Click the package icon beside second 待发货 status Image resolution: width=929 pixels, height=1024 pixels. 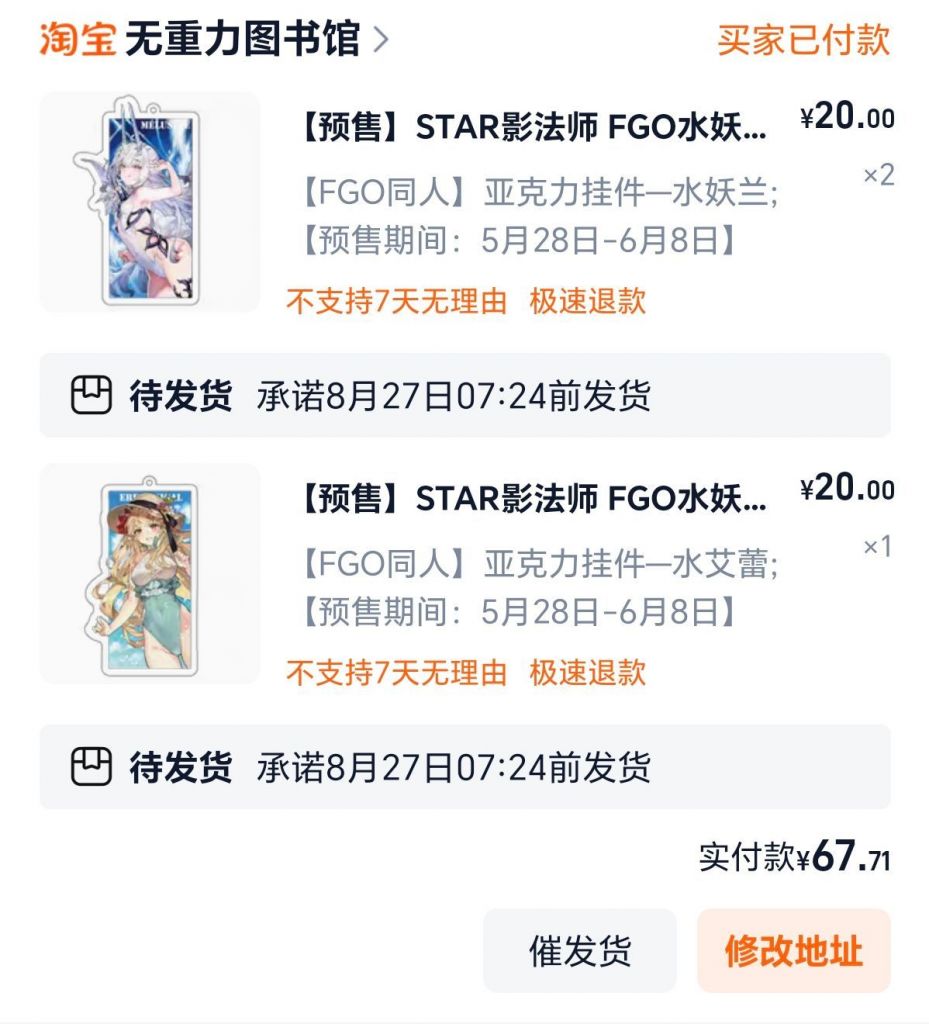[x=92, y=768]
